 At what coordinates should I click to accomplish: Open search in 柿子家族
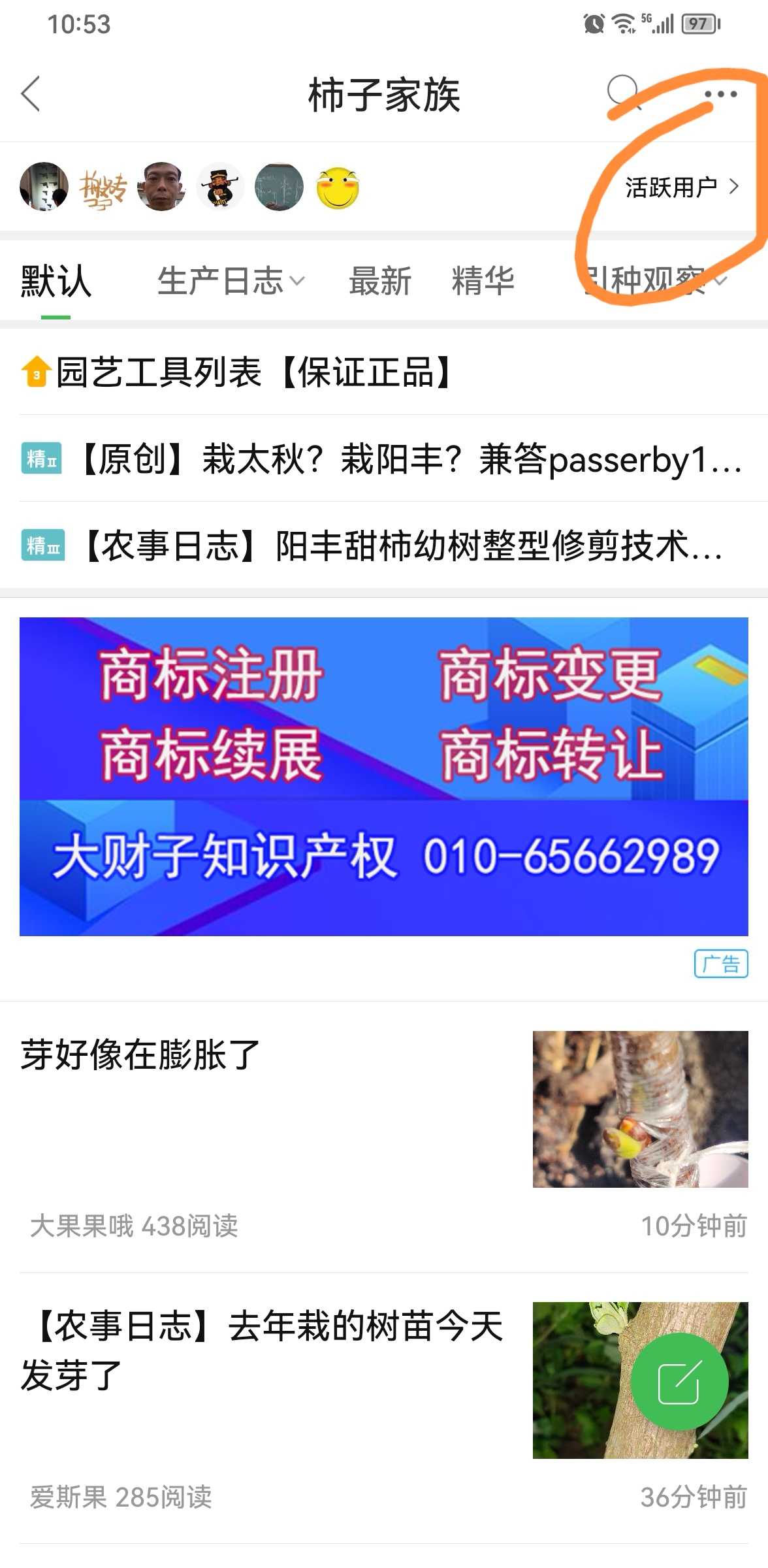coord(624,94)
